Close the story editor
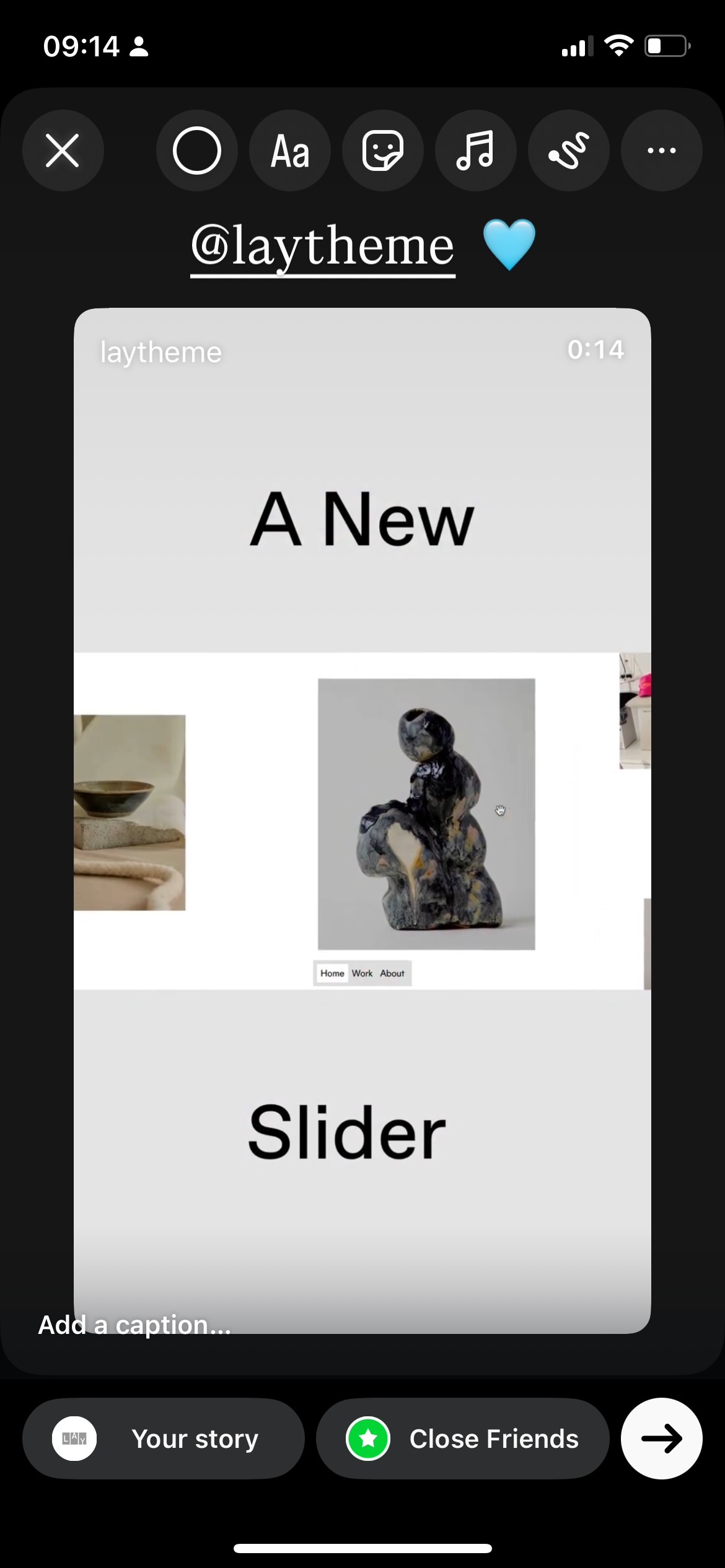The image size is (725, 1568). [x=63, y=150]
